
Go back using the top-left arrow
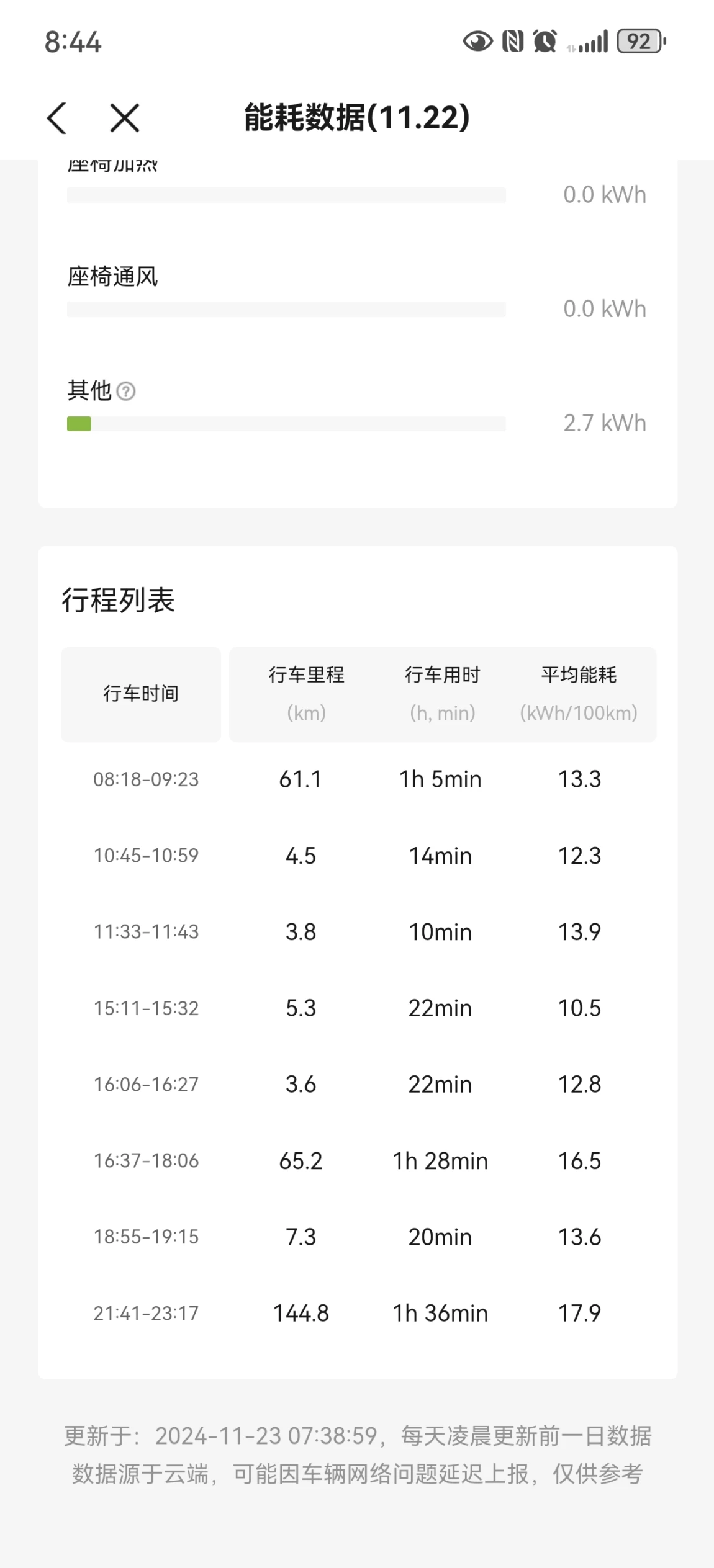[56, 118]
